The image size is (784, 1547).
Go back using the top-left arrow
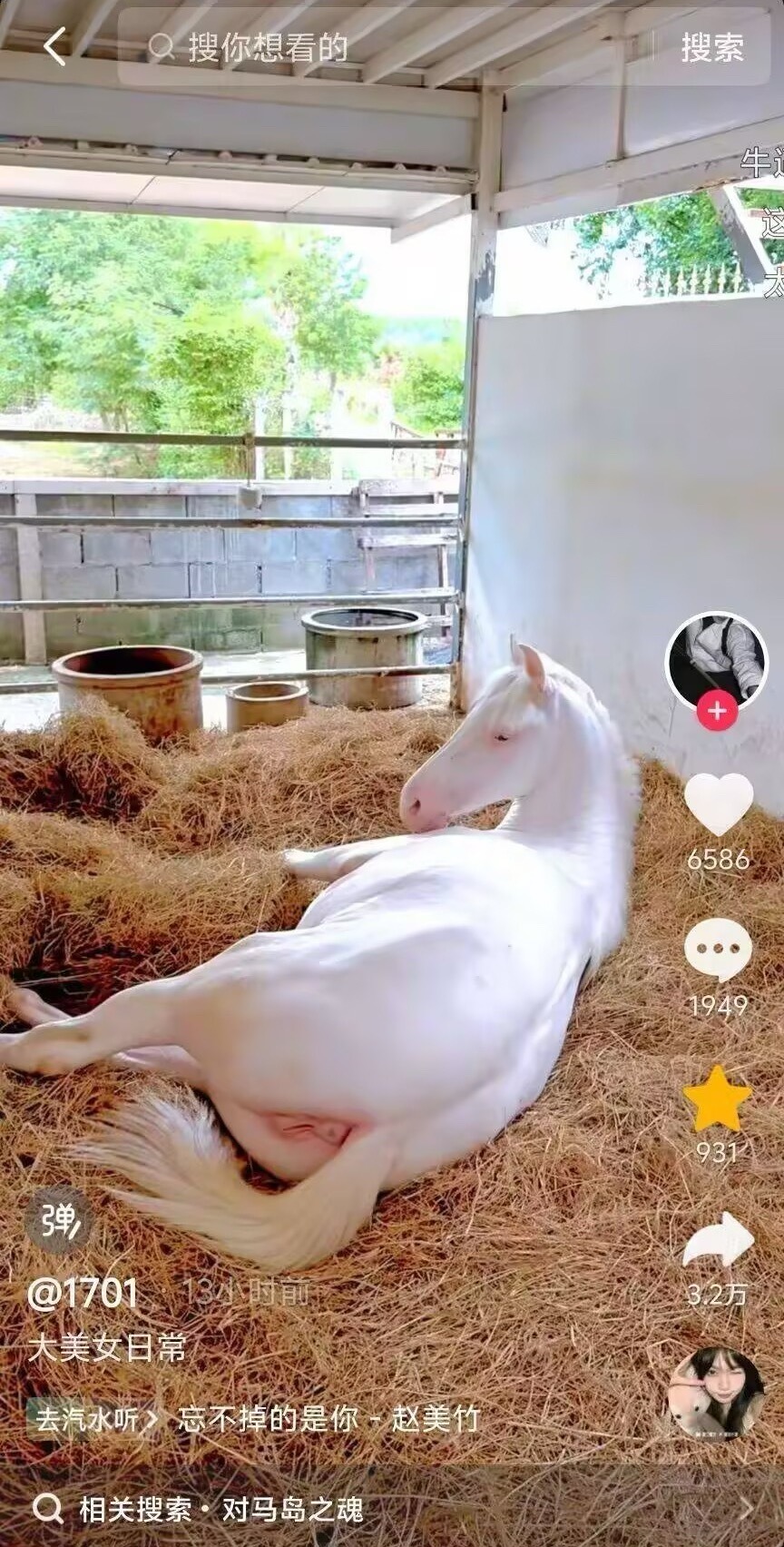click(x=55, y=46)
